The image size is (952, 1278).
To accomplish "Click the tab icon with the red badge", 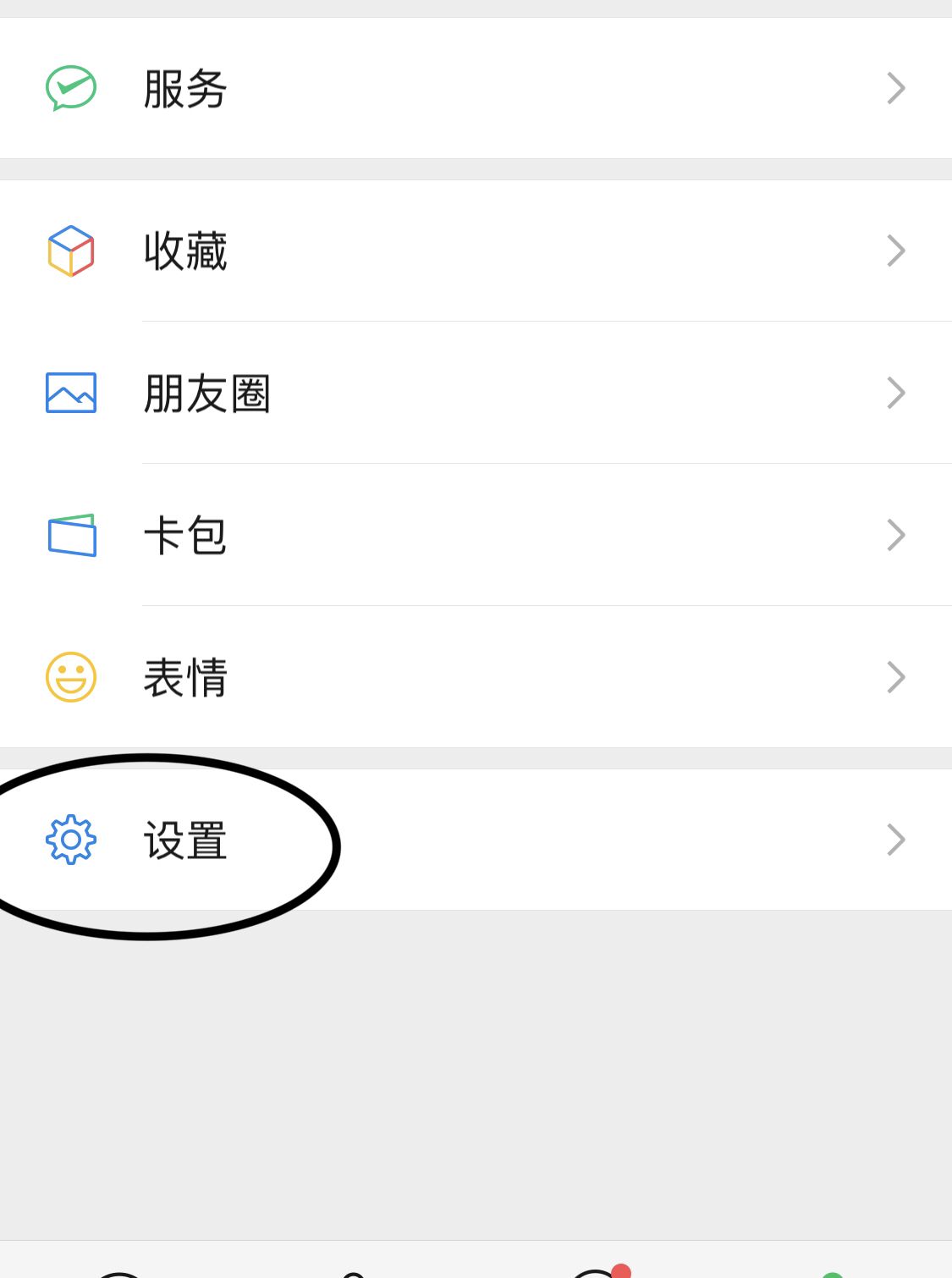I will pos(597,1274).
